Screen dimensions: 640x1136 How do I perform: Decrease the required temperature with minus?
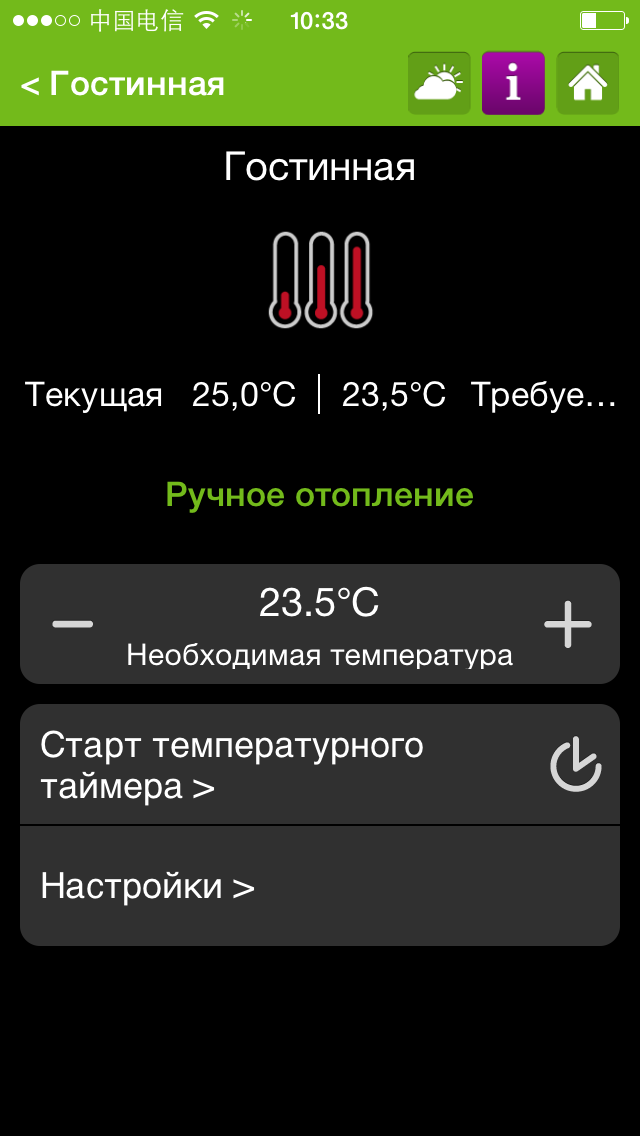pyautogui.click(x=73, y=624)
